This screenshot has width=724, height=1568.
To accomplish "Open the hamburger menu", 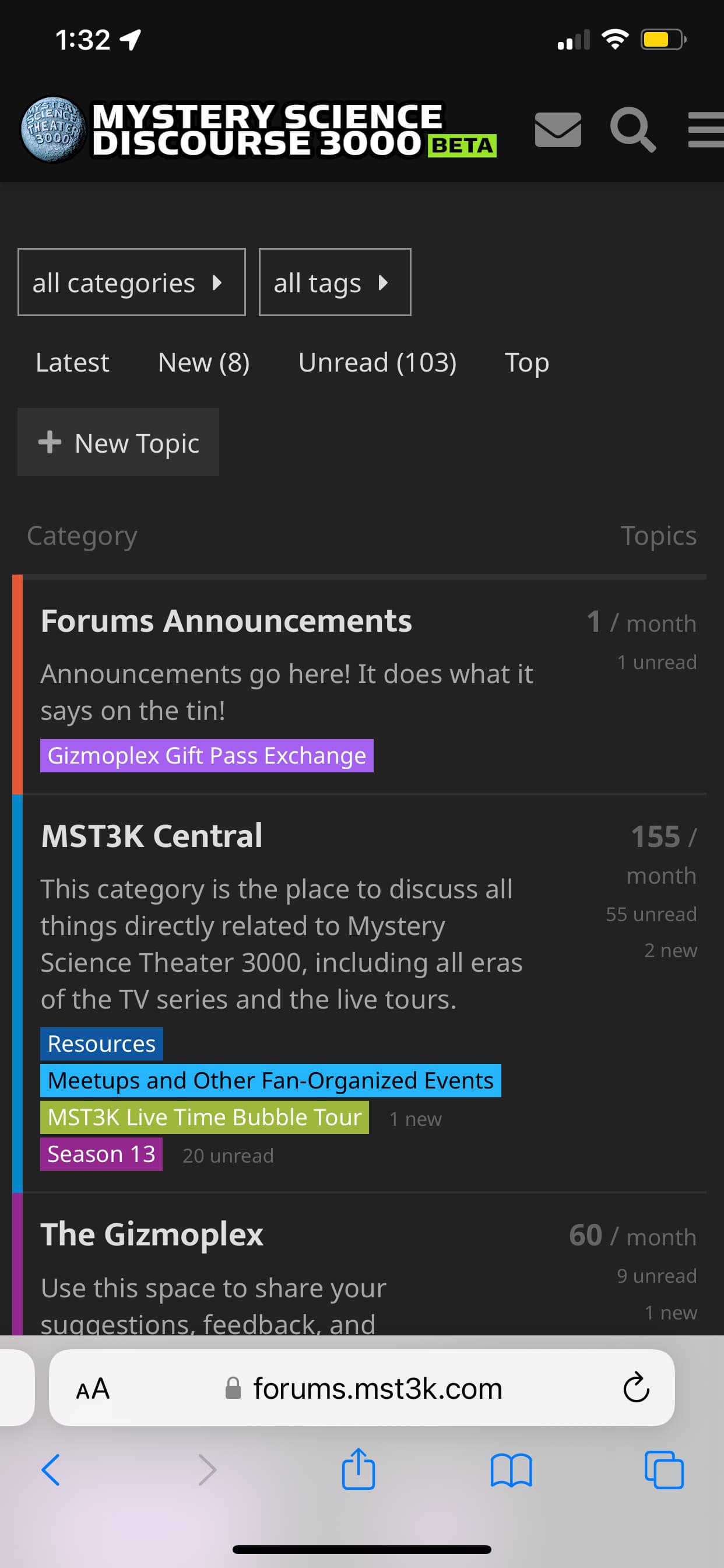I will coord(706,129).
